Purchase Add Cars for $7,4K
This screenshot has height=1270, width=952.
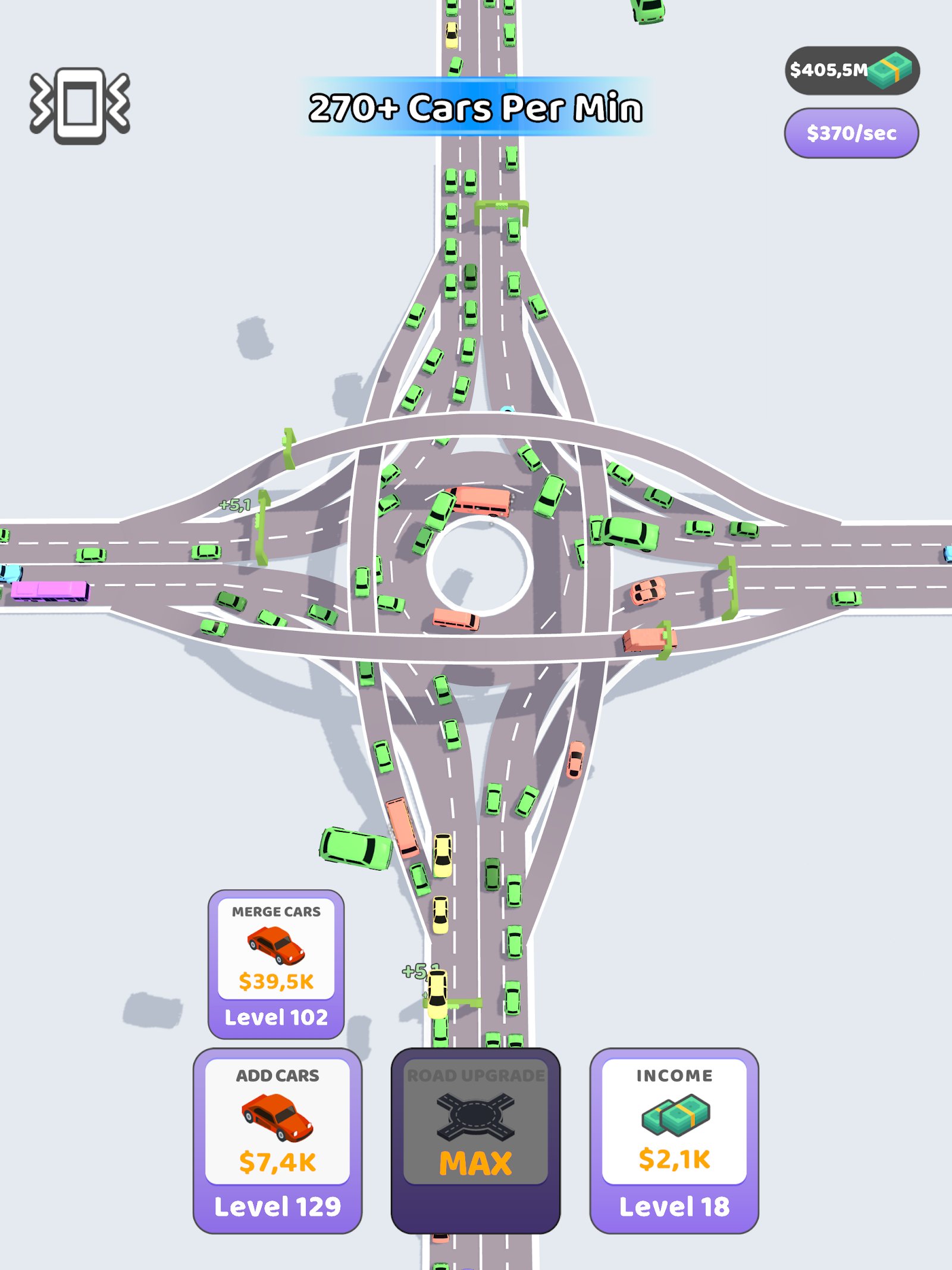click(x=277, y=1141)
